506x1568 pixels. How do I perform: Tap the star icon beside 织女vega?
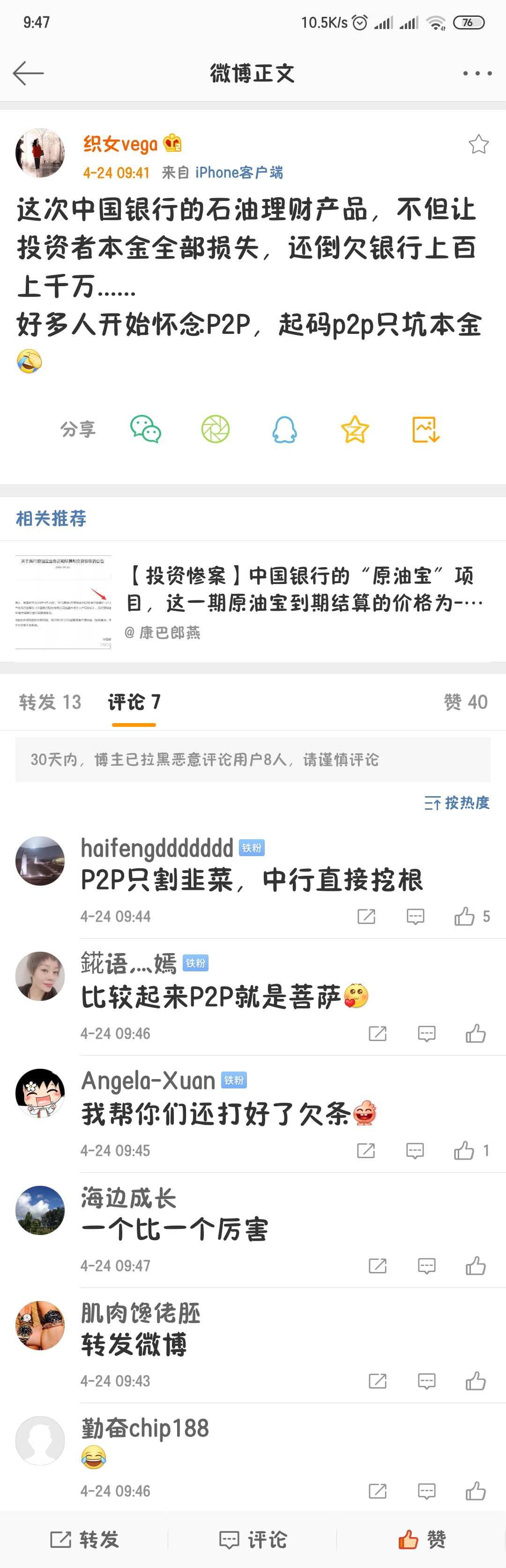(x=478, y=144)
